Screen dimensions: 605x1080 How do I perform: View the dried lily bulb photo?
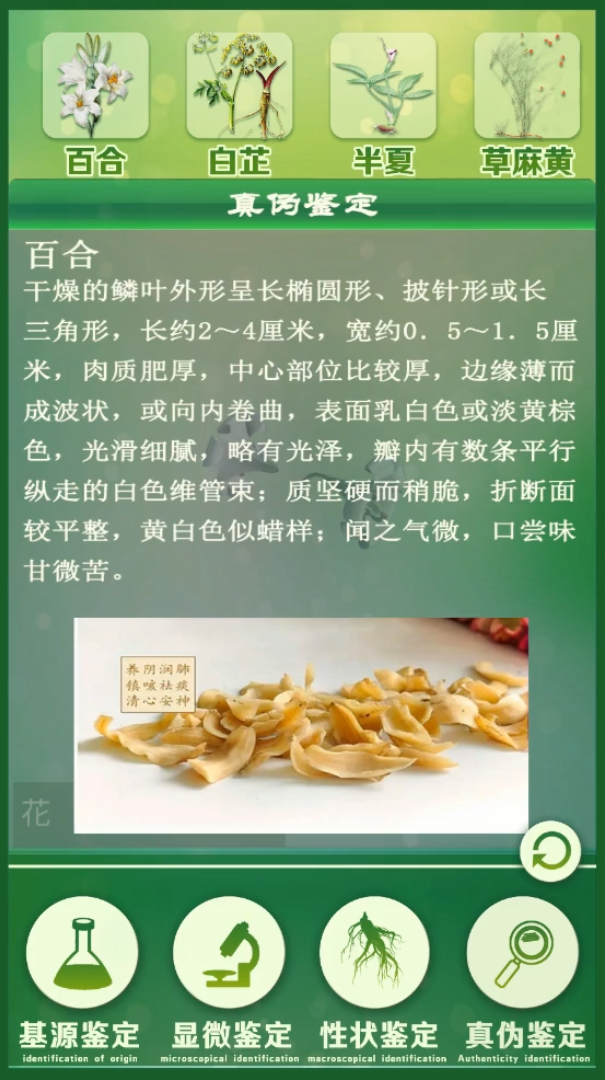pyautogui.click(x=300, y=725)
